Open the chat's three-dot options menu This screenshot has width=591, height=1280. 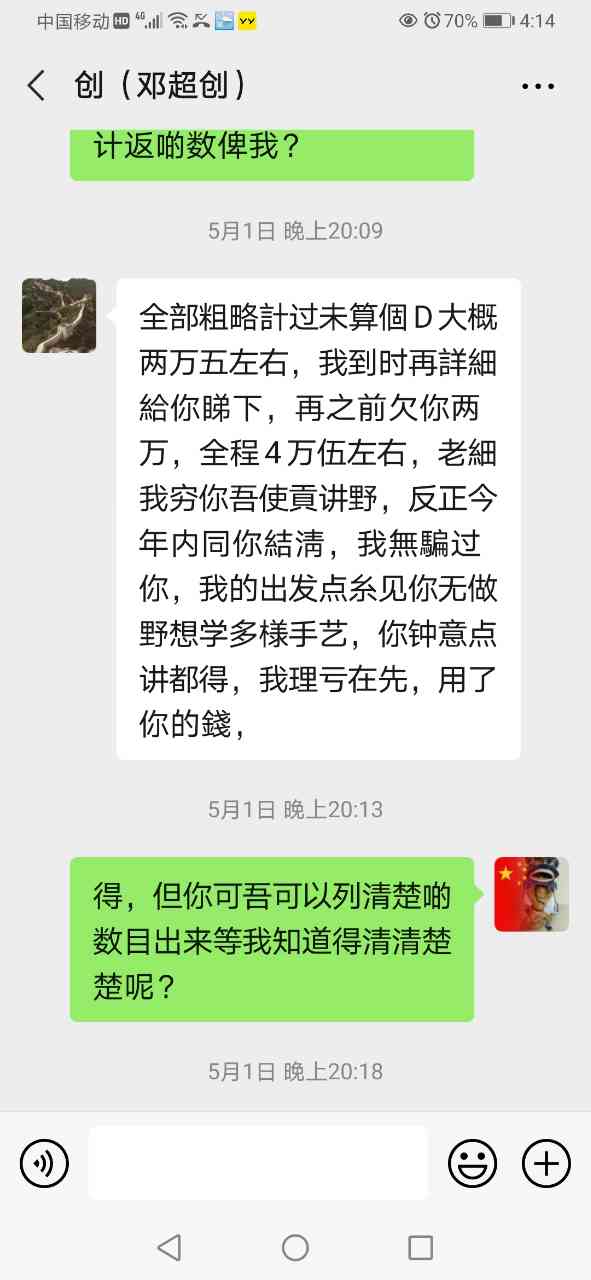[538, 86]
